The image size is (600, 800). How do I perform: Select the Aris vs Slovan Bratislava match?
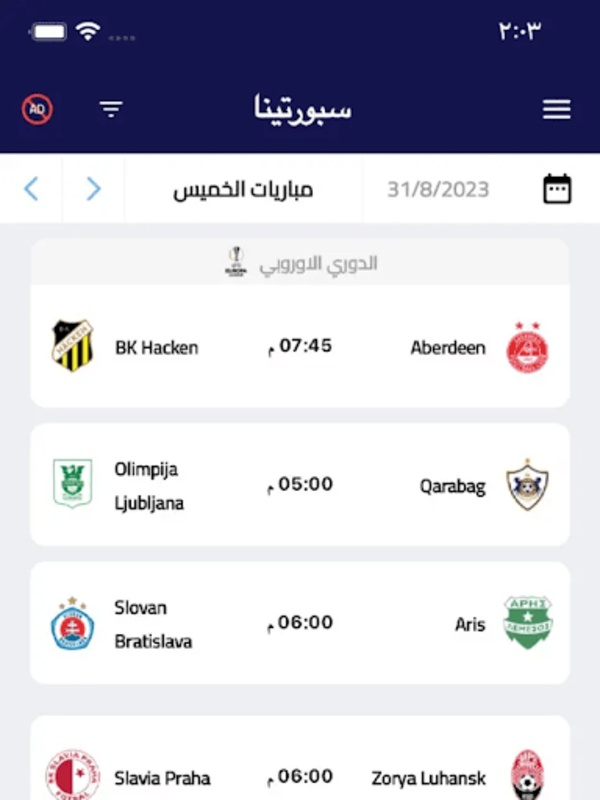(300, 623)
